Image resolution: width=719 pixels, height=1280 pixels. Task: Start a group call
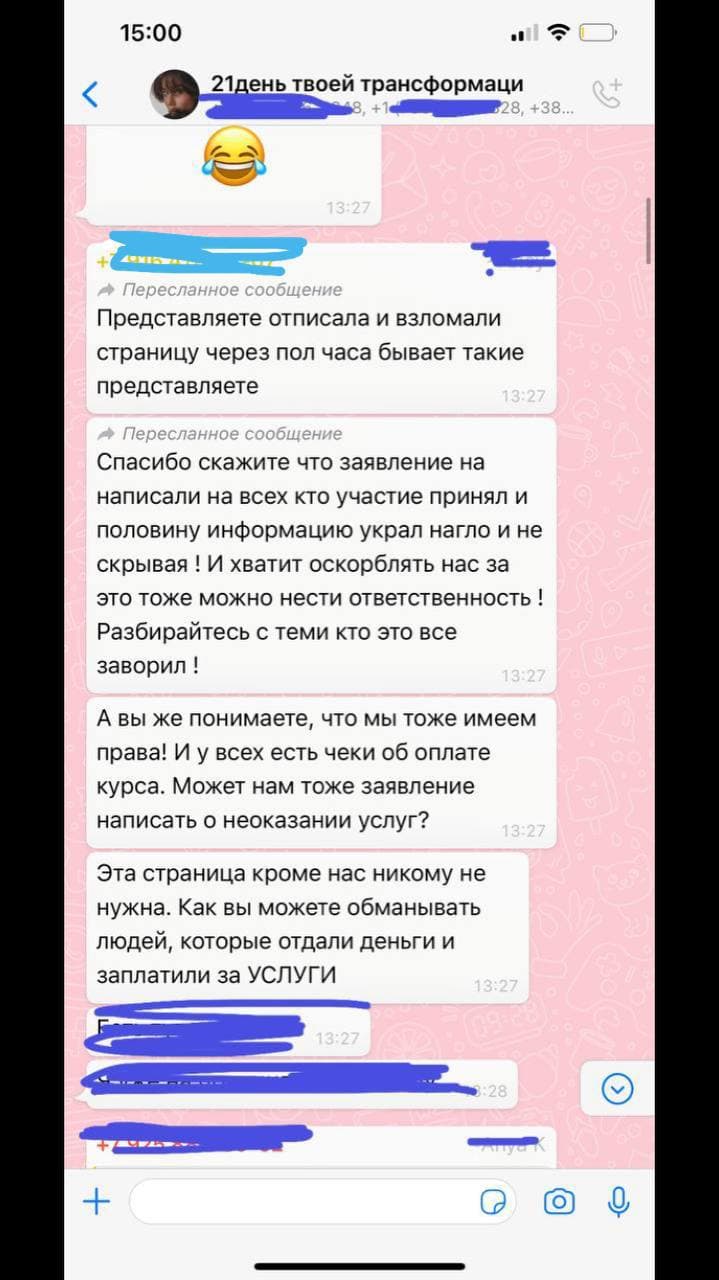(x=606, y=93)
